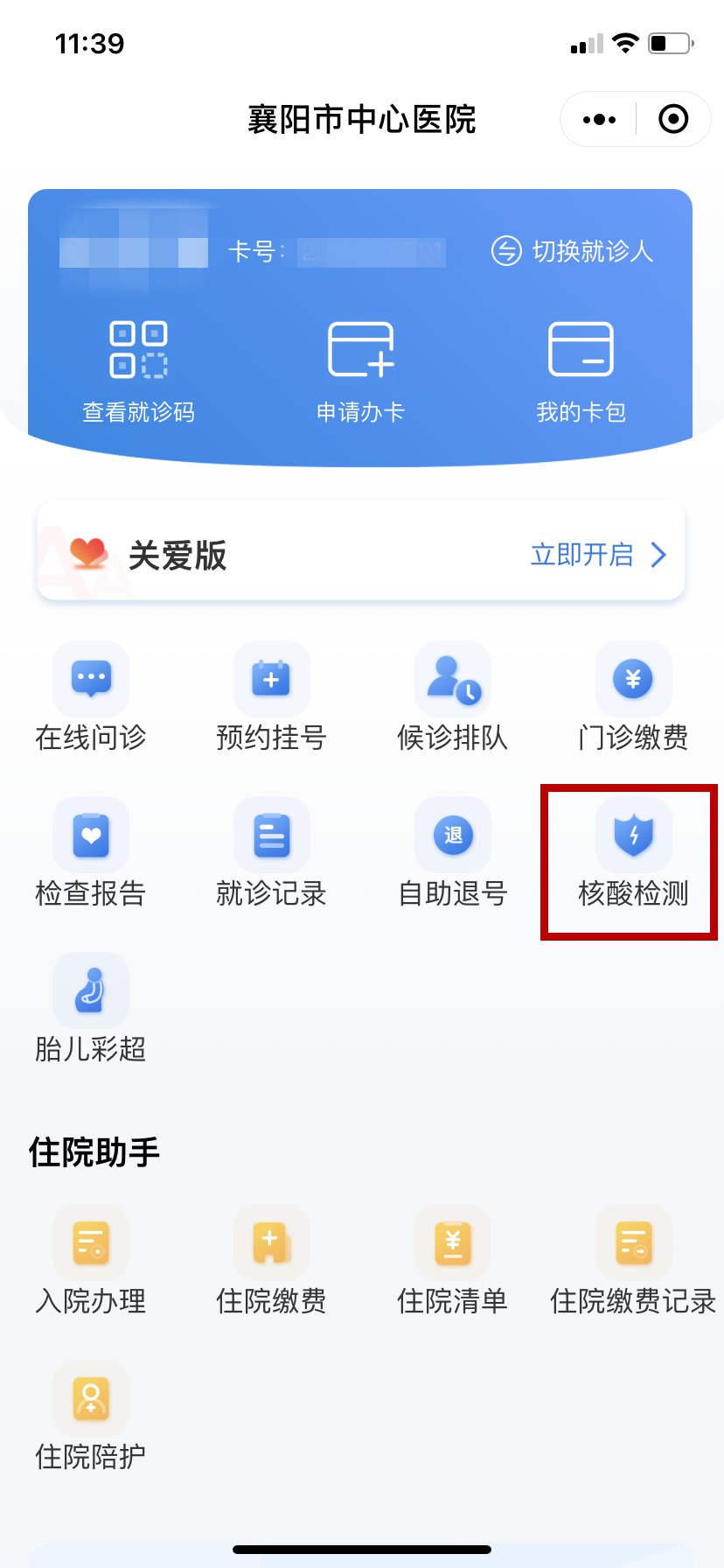This screenshot has height=1568, width=724.
Task: Enable 关爱版 via 立即开启
Action: [598, 555]
